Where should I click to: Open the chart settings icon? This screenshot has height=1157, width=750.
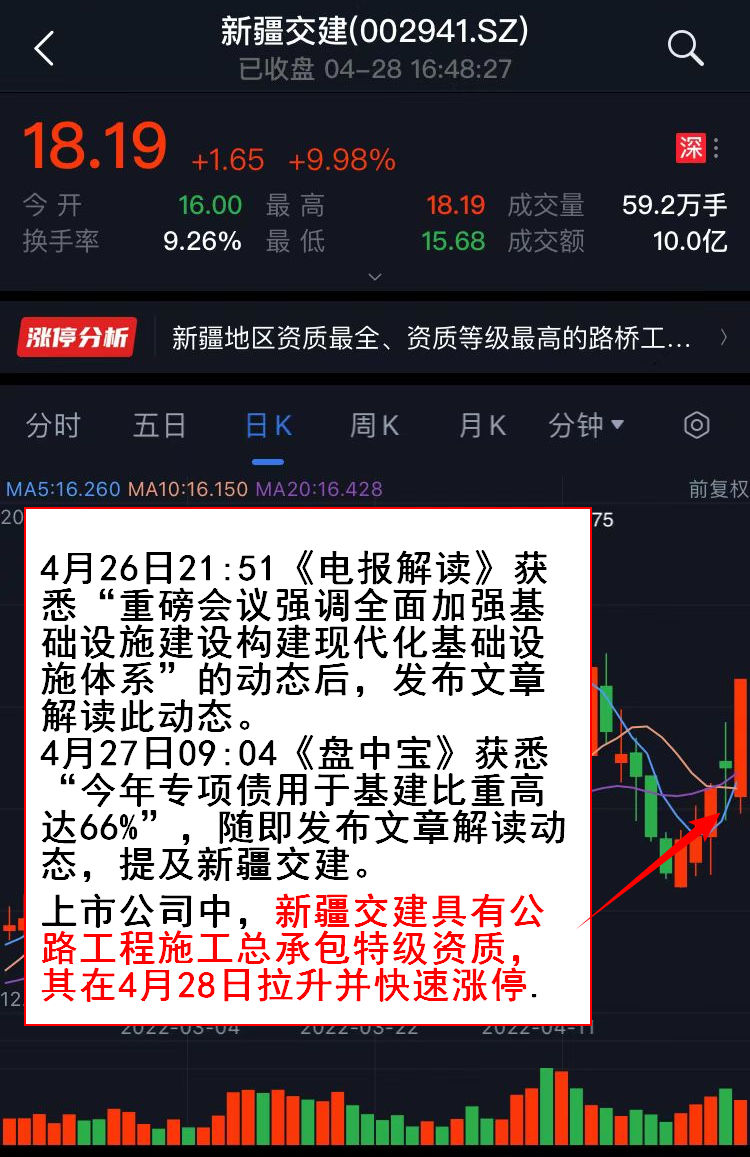pos(696,426)
